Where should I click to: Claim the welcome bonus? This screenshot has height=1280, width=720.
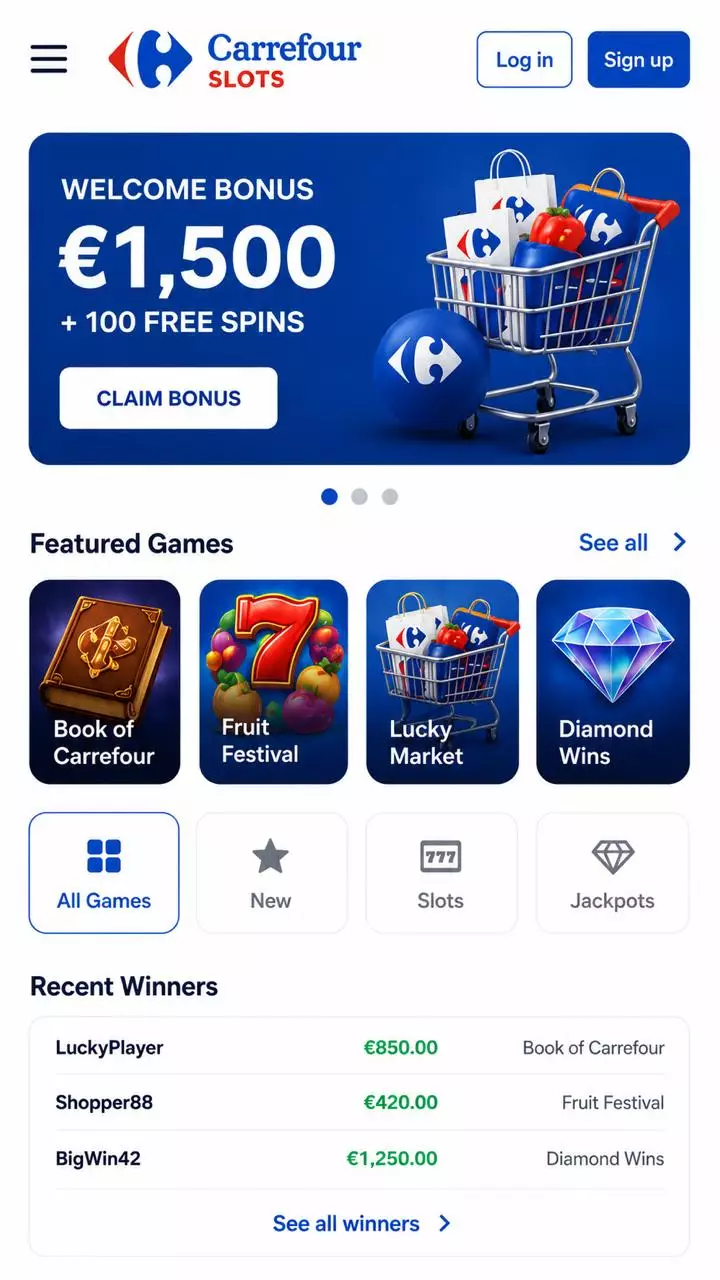168,398
